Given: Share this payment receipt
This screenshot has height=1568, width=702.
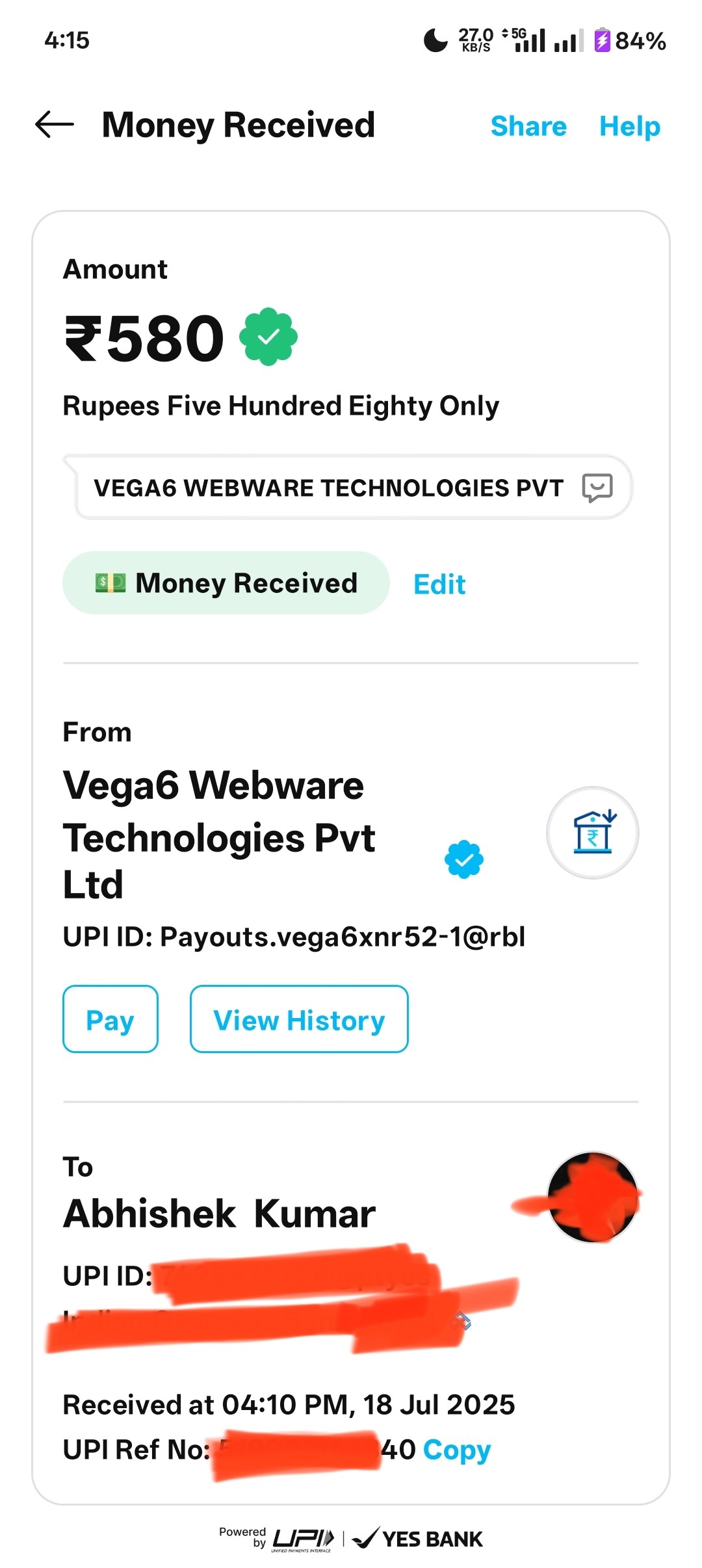Looking at the screenshot, I should coord(528,126).
